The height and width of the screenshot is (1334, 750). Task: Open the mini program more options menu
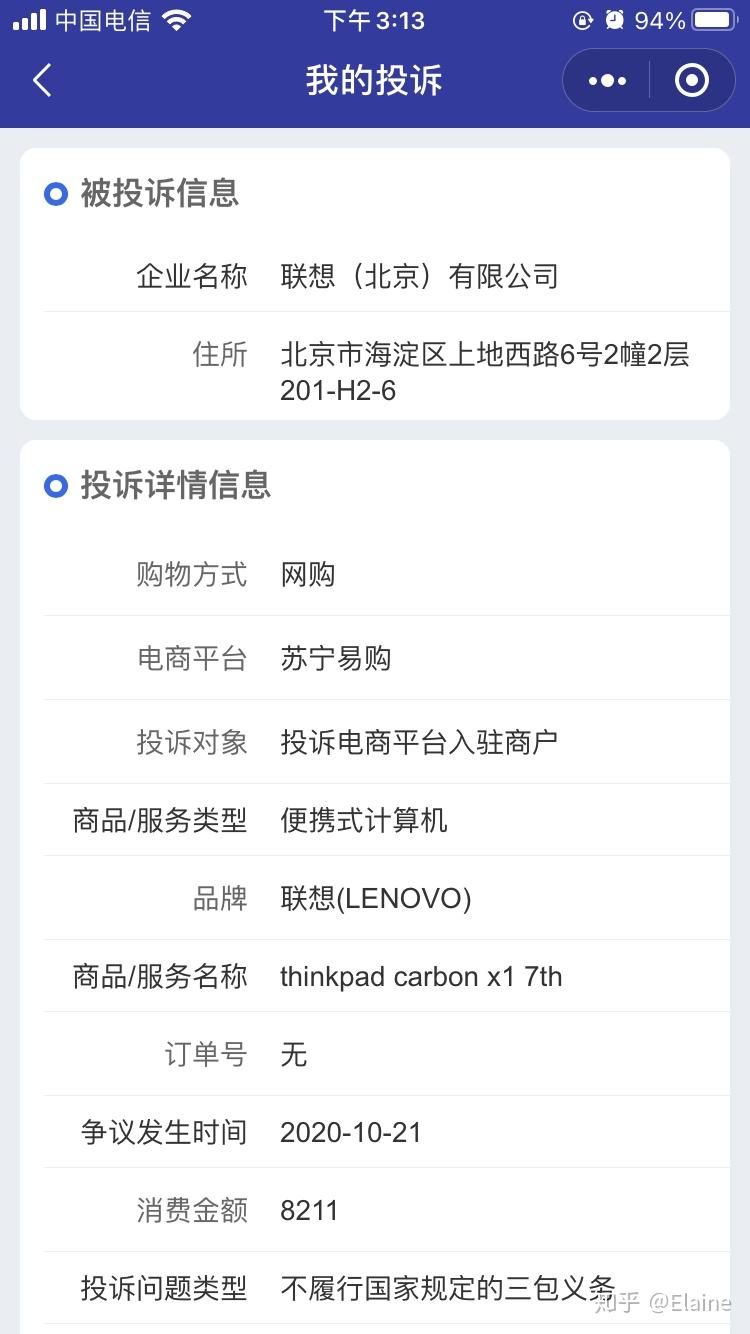[x=607, y=80]
